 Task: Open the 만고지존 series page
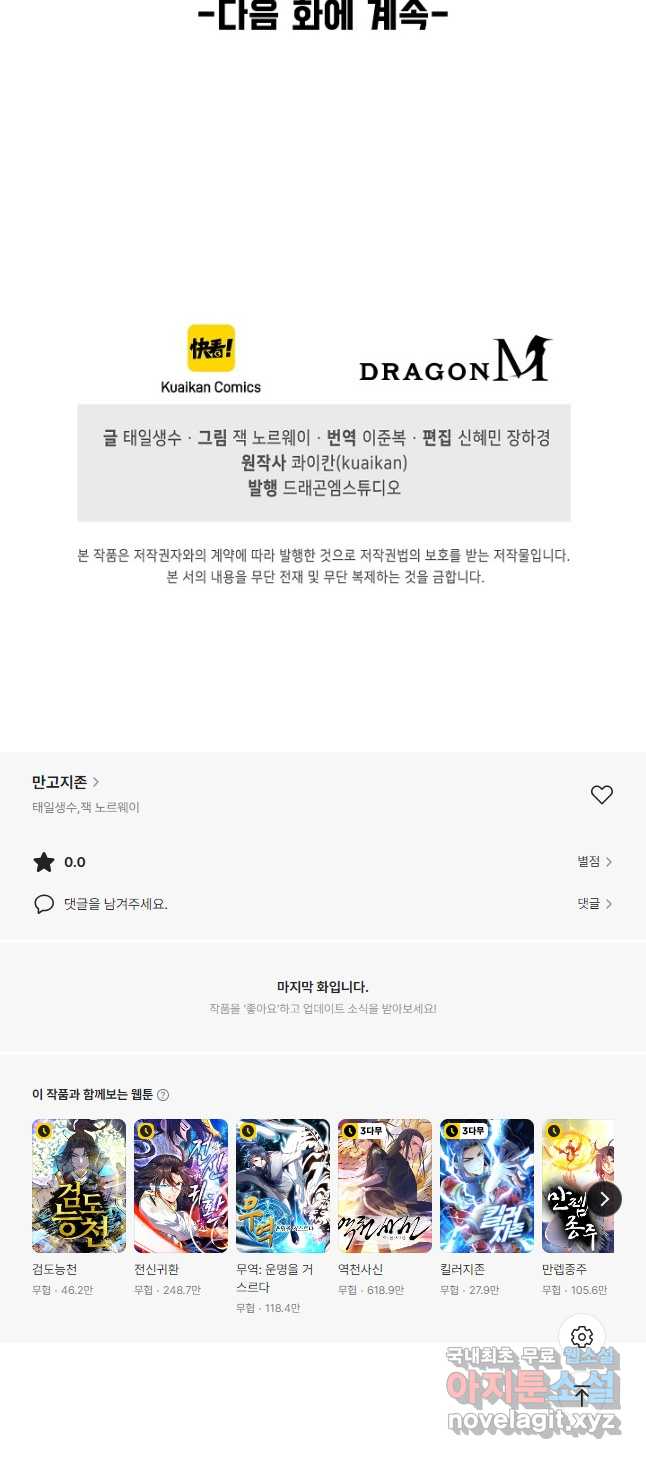(x=65, y=782)
